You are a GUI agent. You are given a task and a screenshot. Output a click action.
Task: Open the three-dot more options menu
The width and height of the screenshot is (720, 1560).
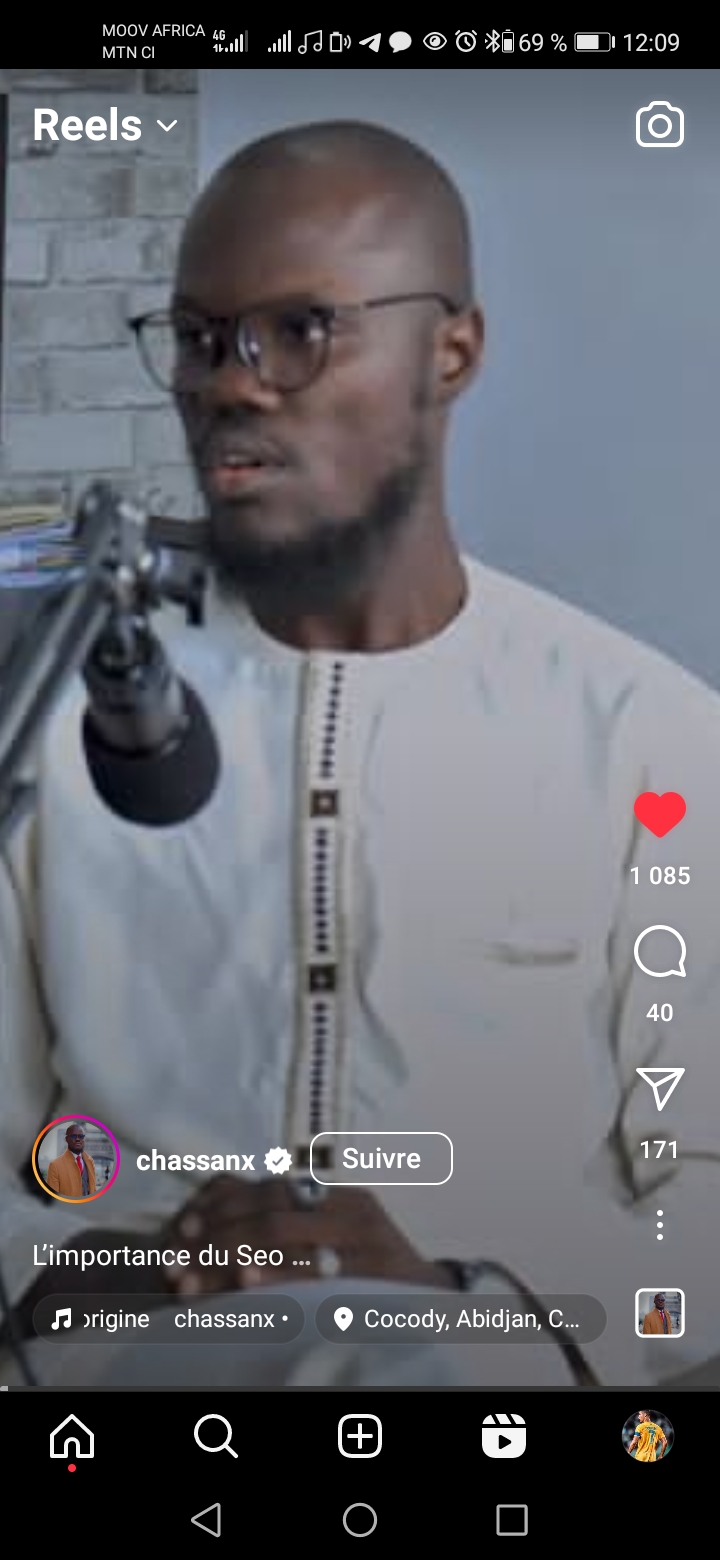(x=660, y=1225)
